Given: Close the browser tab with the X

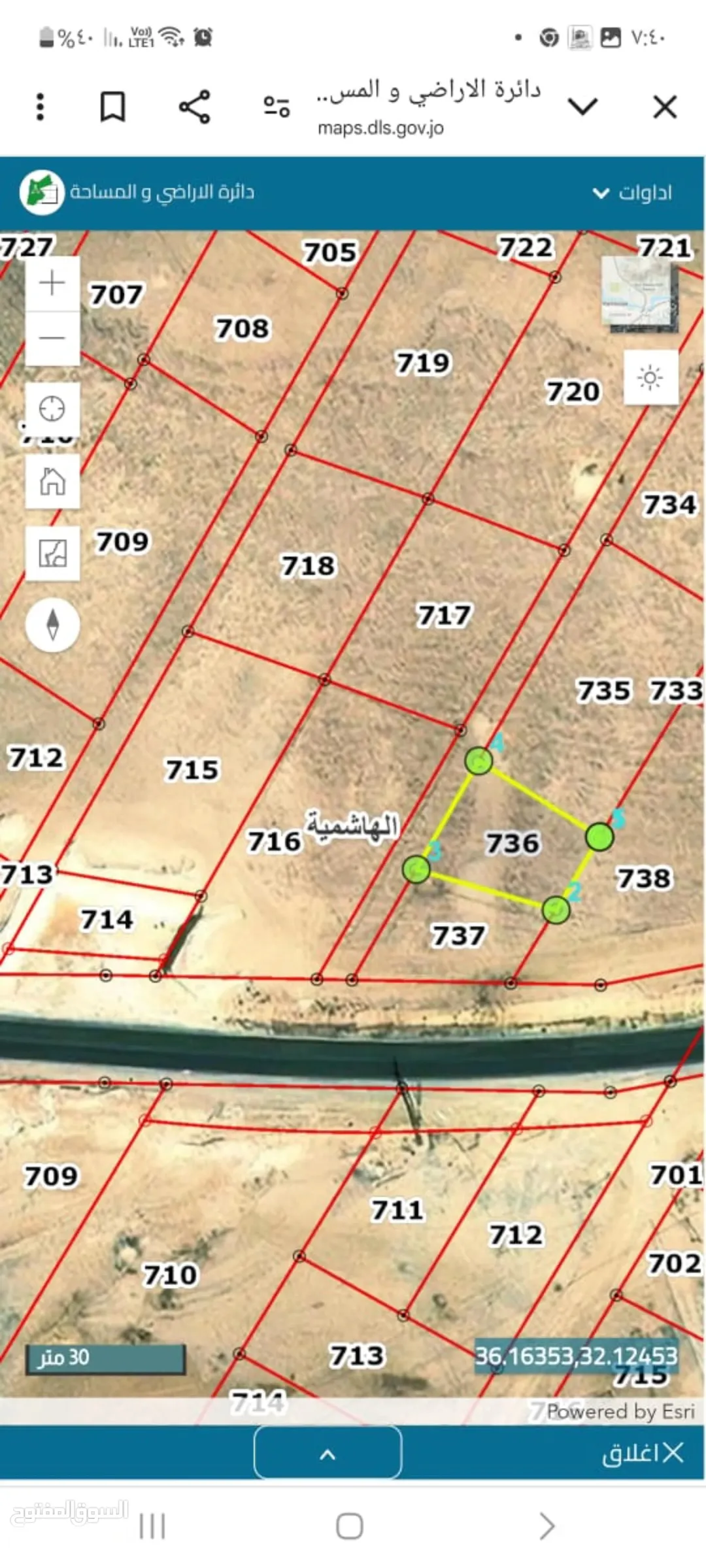Looking at the screenshot, I should pos(665,107).
